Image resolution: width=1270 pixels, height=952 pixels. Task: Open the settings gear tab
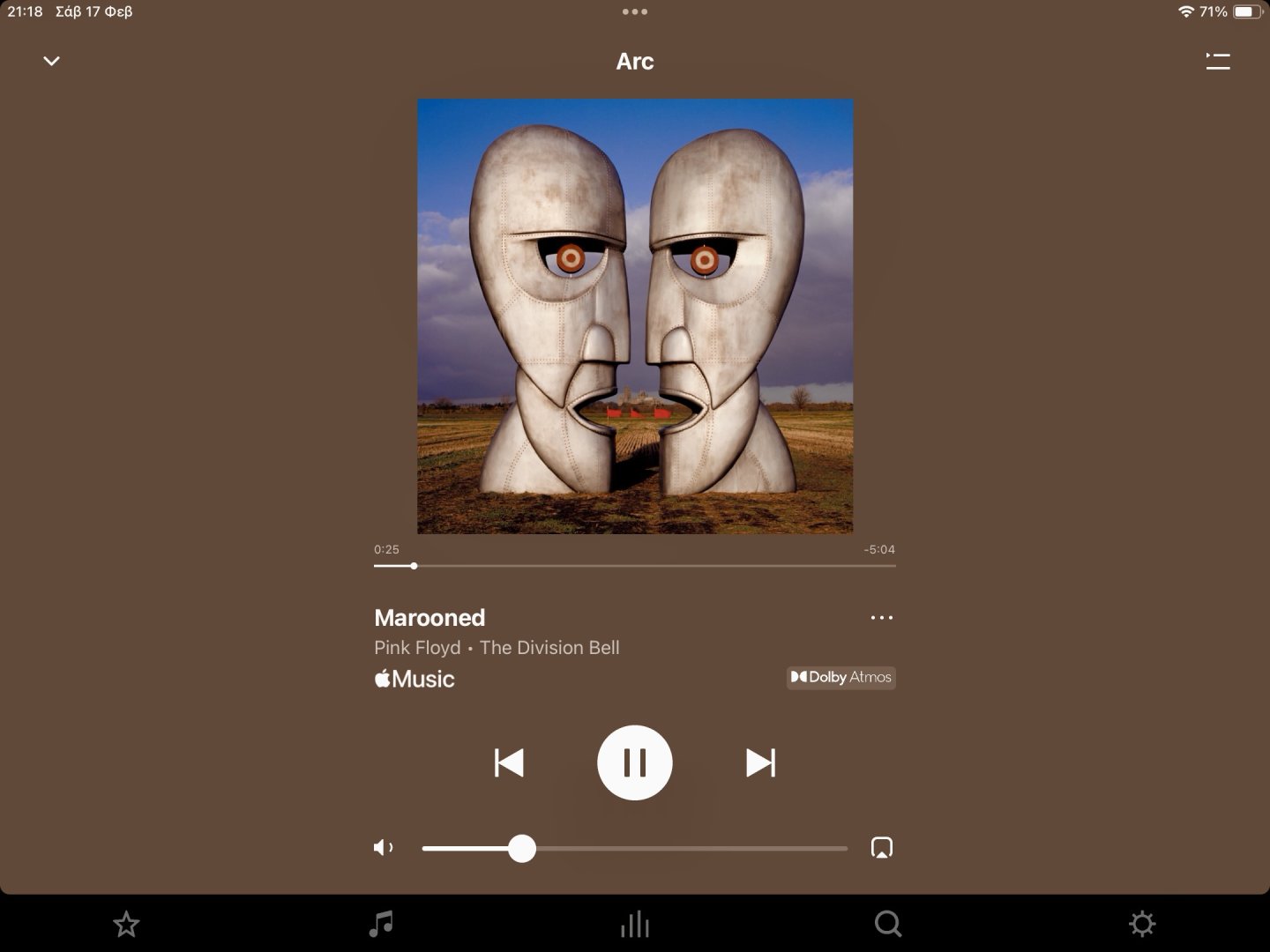[1142, 925]
